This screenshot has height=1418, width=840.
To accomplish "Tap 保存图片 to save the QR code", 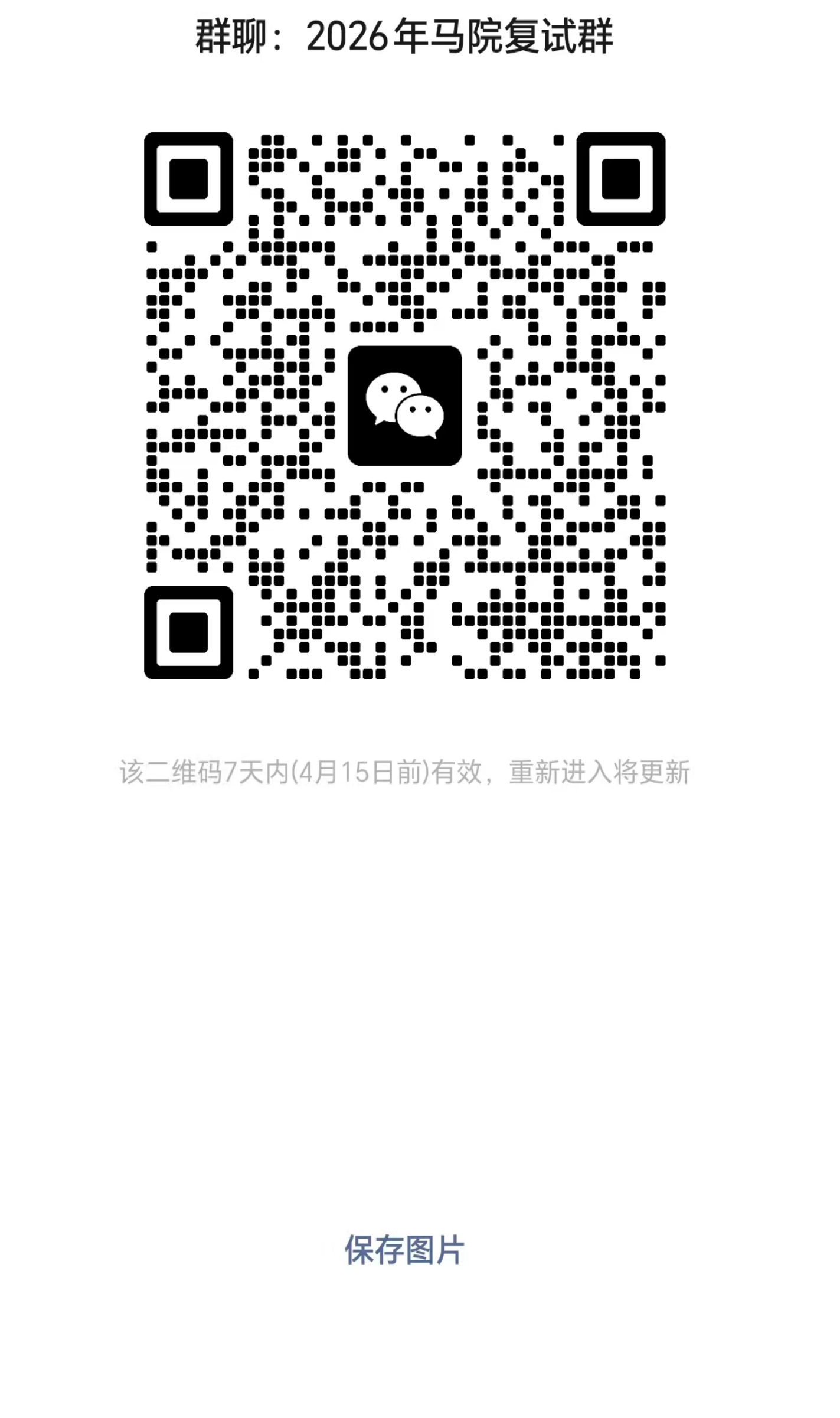I will (x=404, y=1250).
